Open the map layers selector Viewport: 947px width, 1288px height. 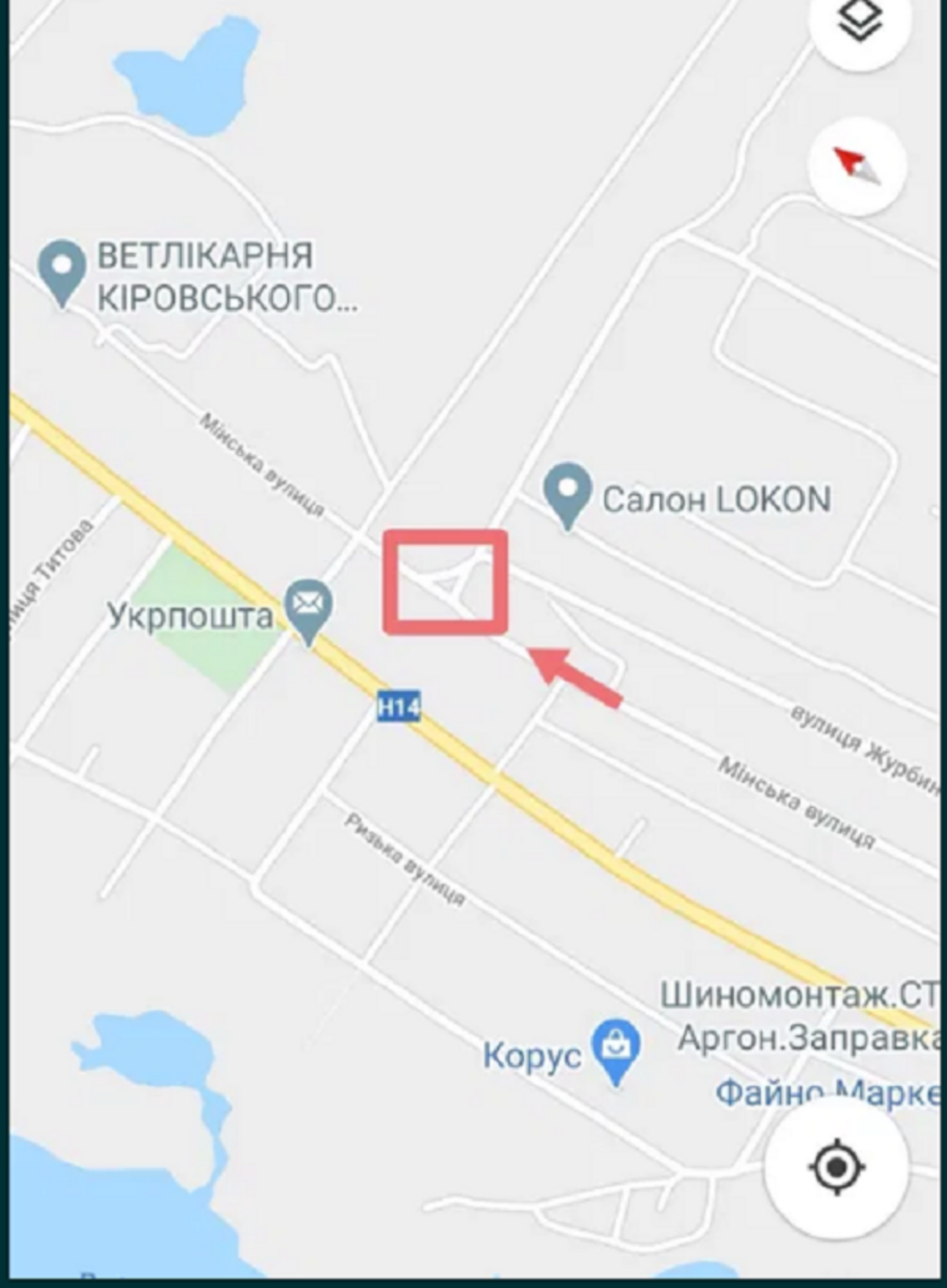(860, 23)
